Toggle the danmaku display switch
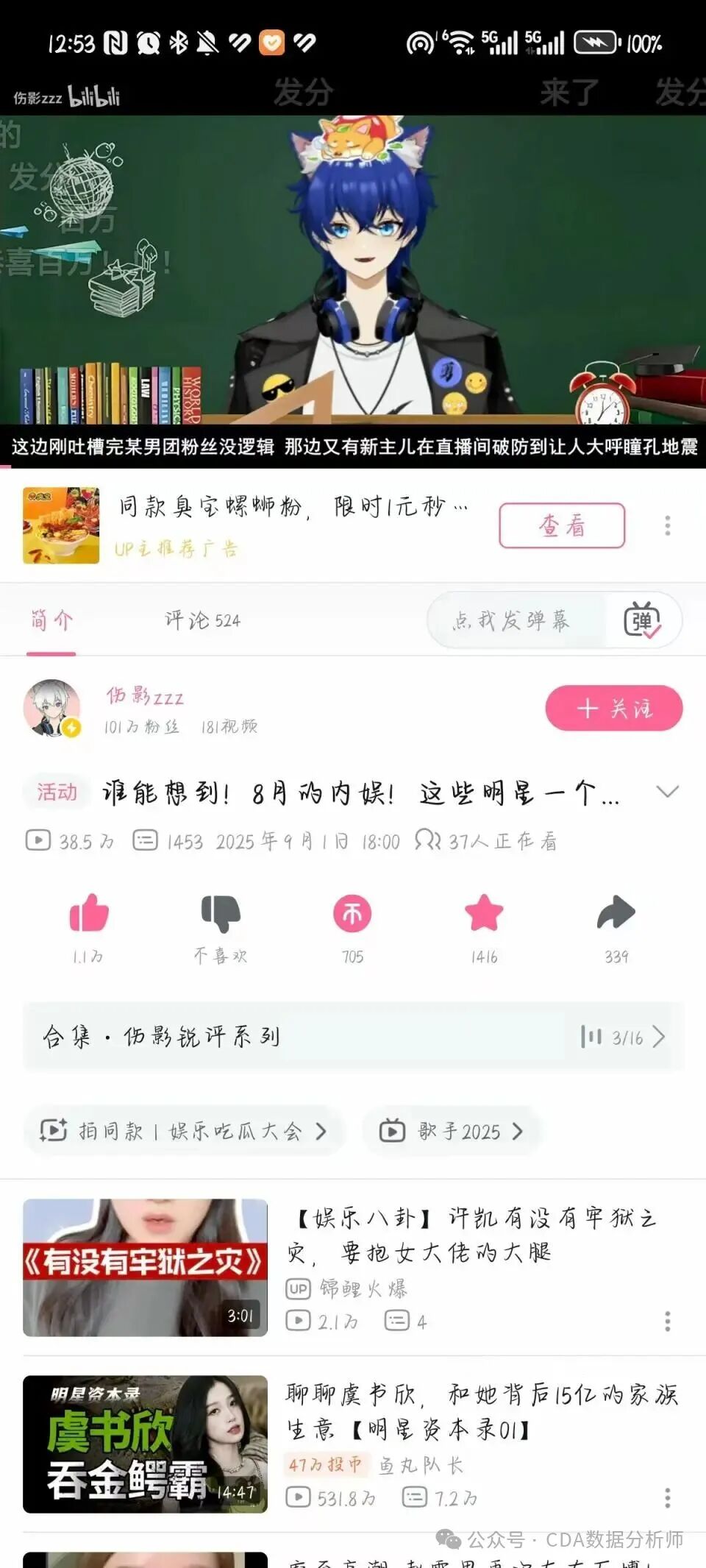706x1568 pixels. [644, 620]
